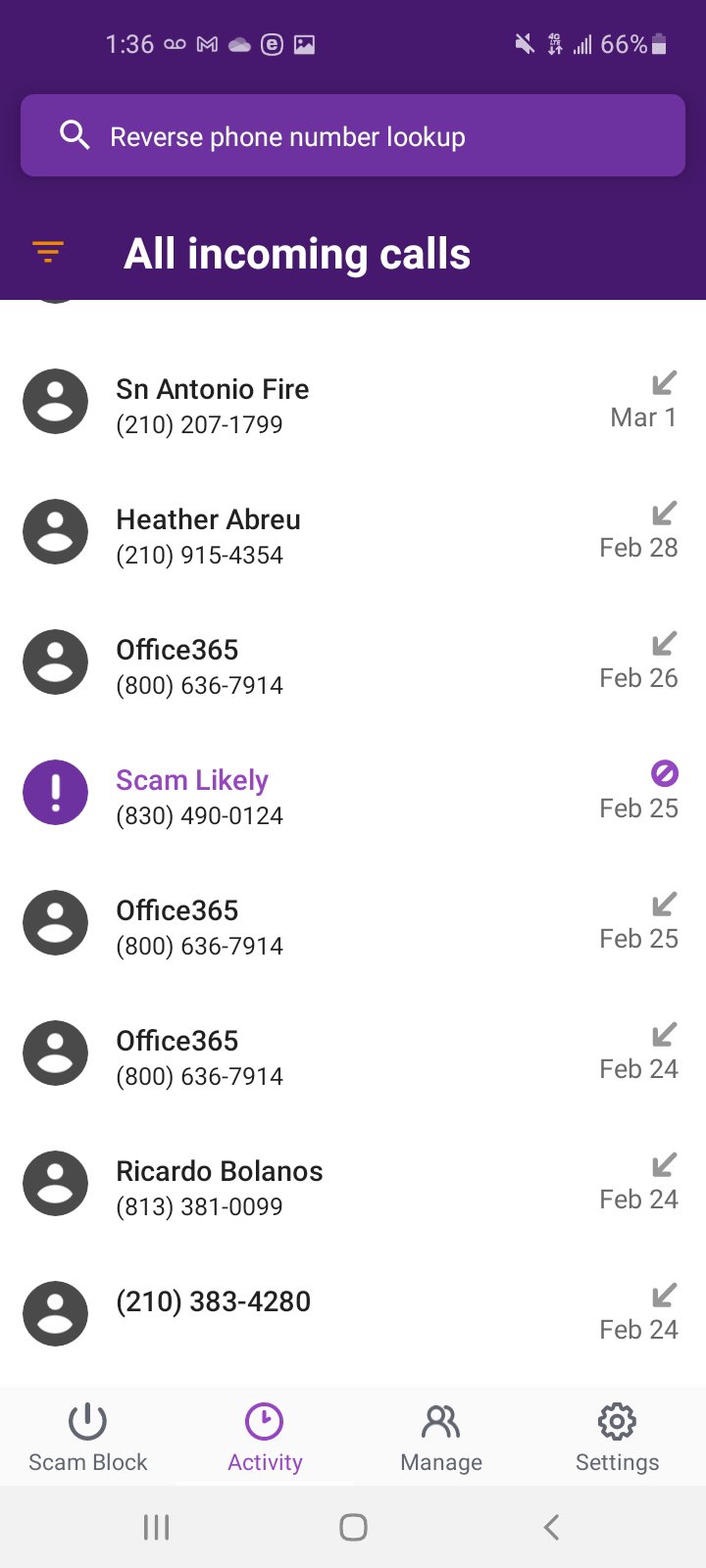Select the Activity tab

265,1437
